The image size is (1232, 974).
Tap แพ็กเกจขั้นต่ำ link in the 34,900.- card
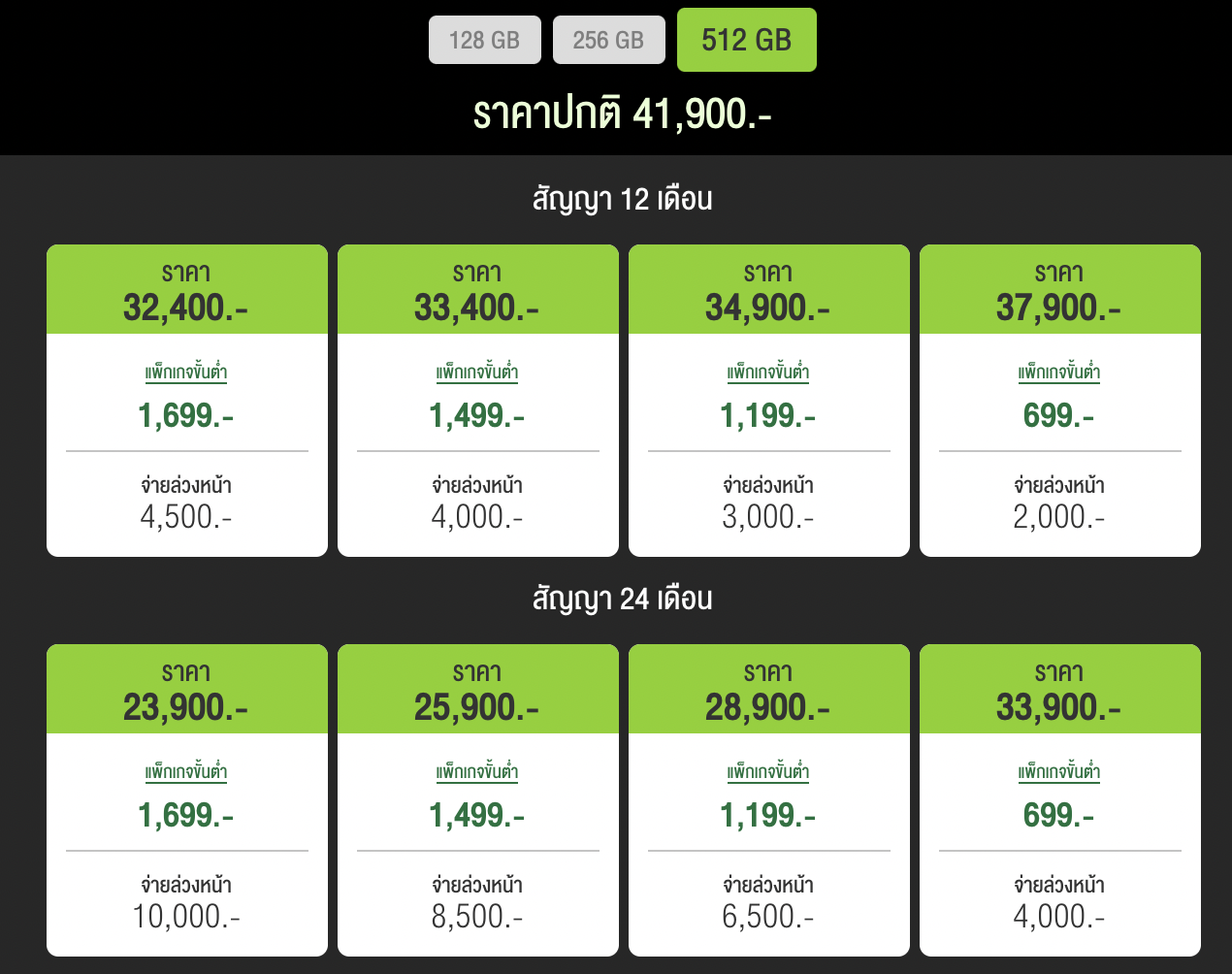[768, 373]
